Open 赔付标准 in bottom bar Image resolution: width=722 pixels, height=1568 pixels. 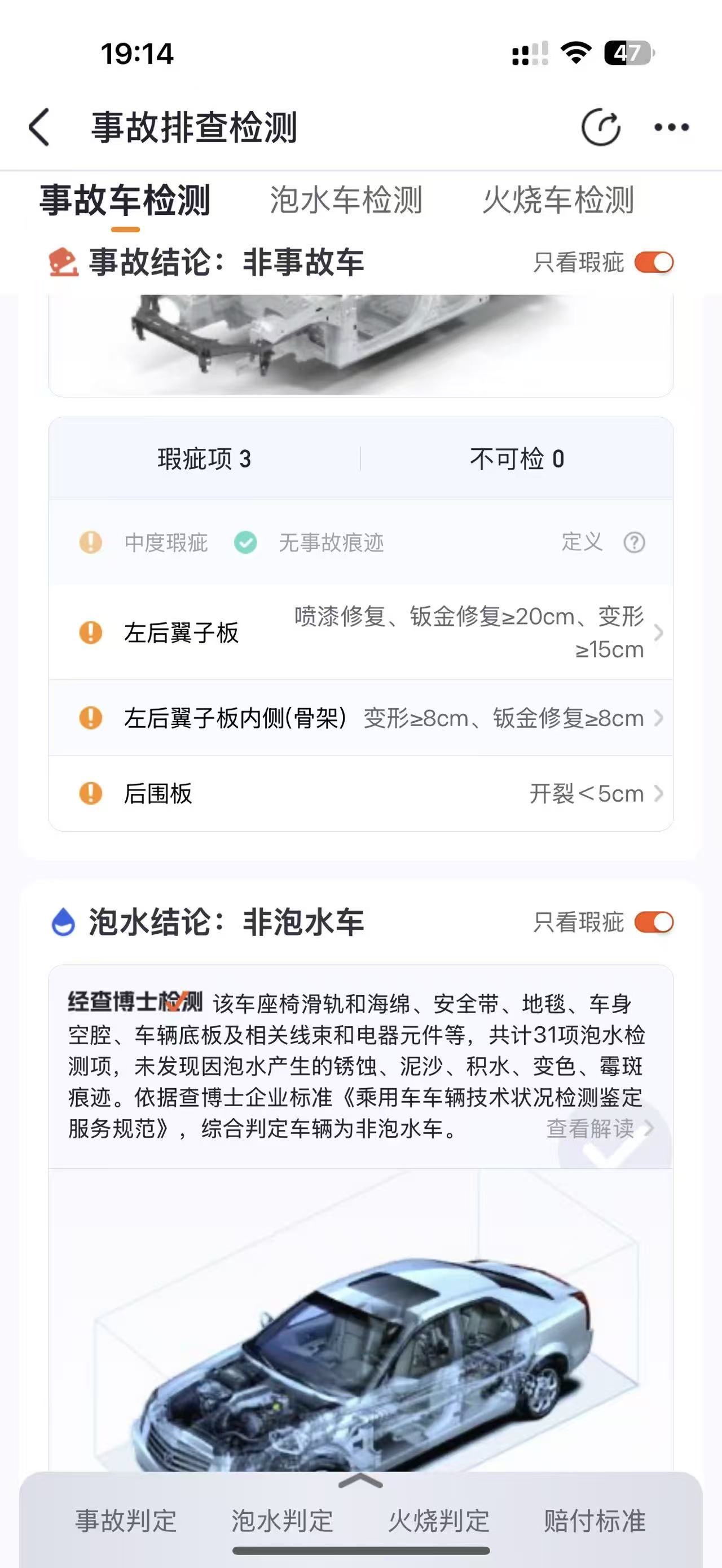(594, 1521)
